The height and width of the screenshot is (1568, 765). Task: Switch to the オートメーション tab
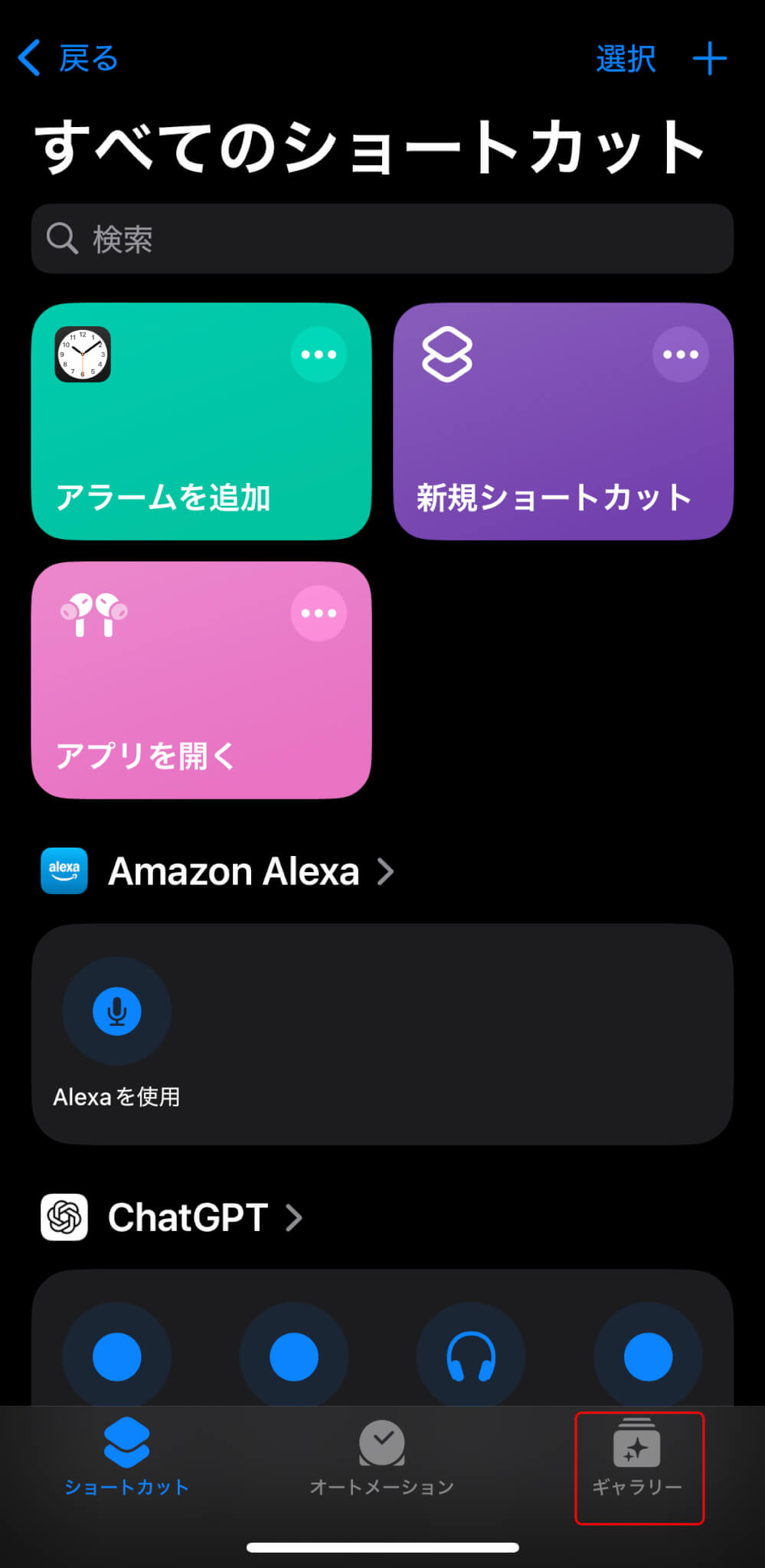382,1459
